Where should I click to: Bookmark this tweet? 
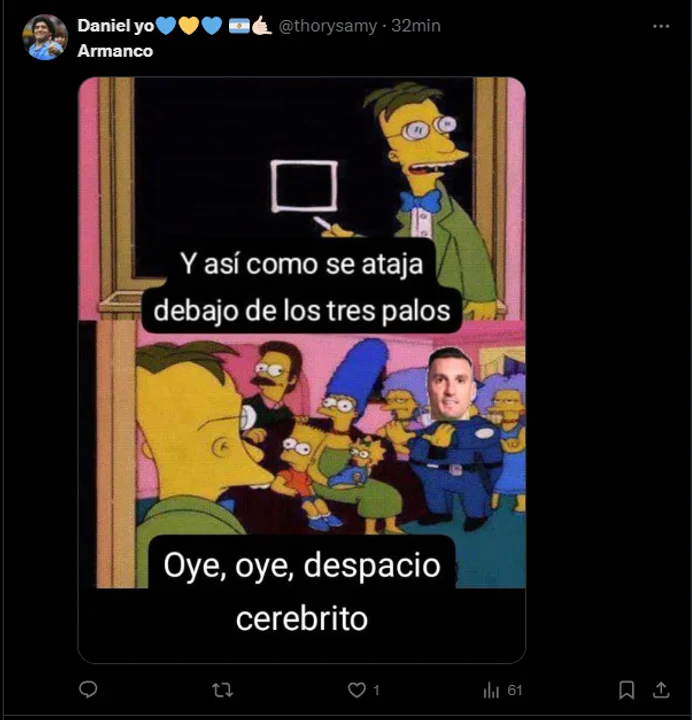(626, 690)
